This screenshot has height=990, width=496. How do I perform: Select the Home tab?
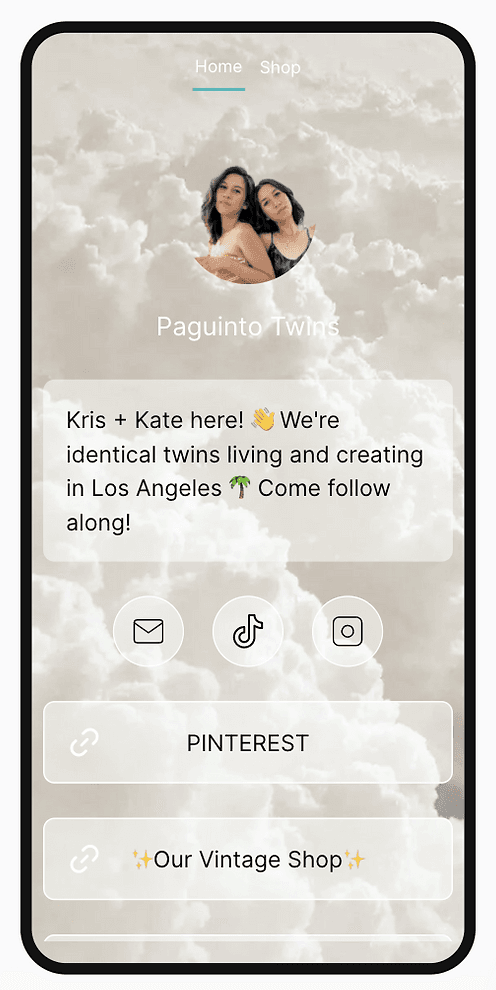tap(218, 67)
